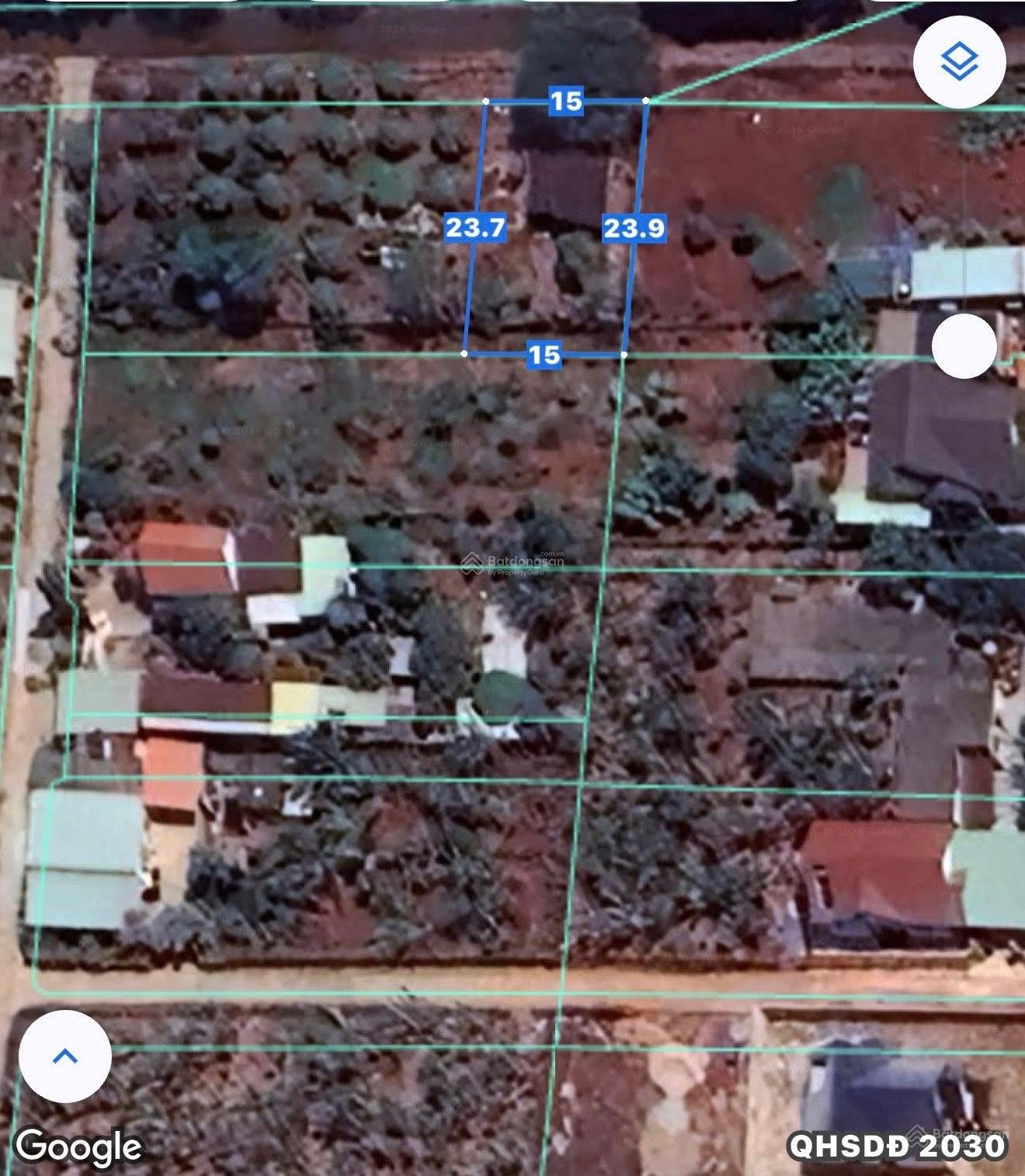This screenshot has width=1025, height=1176.
Task: Click the Batdongsan watermark logo in the center
Action: tap(512, 565)
